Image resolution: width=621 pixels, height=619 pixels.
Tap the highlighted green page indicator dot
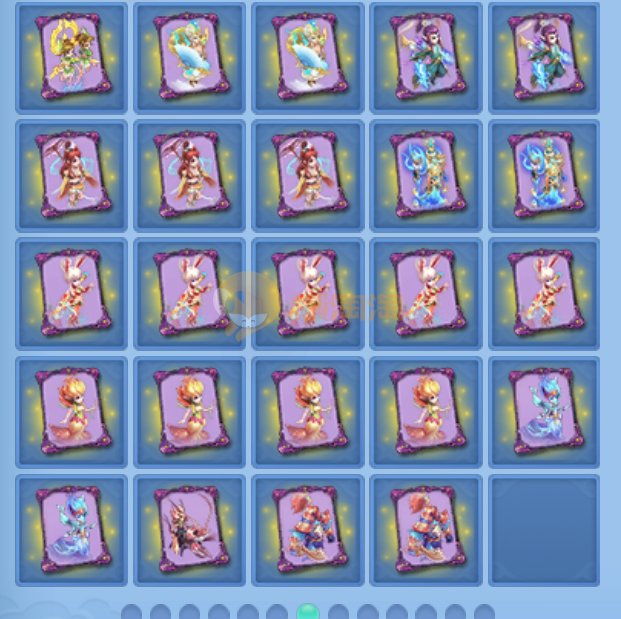(x=308, y=611)
